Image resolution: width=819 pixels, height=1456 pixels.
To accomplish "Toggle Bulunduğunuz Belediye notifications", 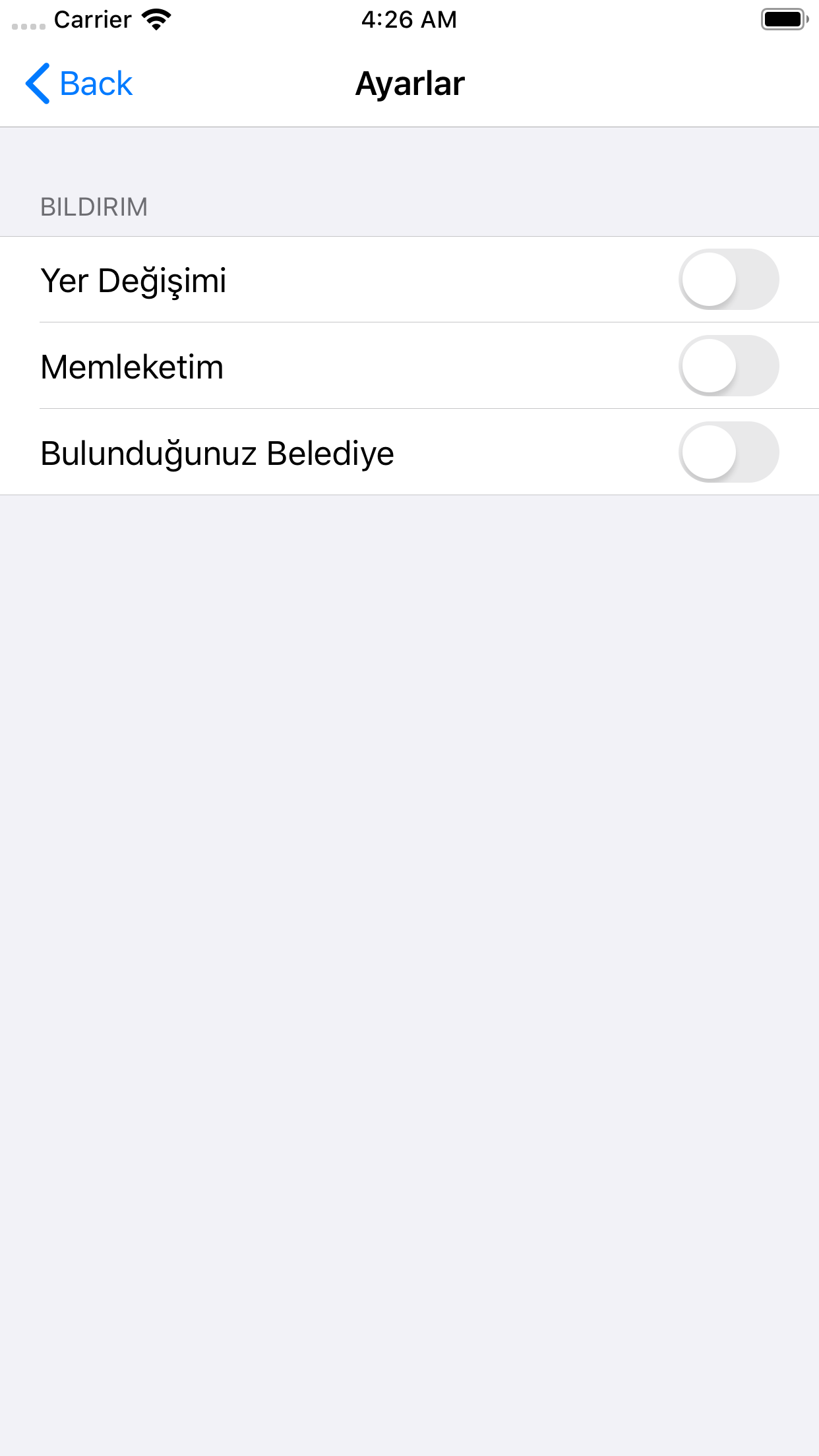I will 729,452.
